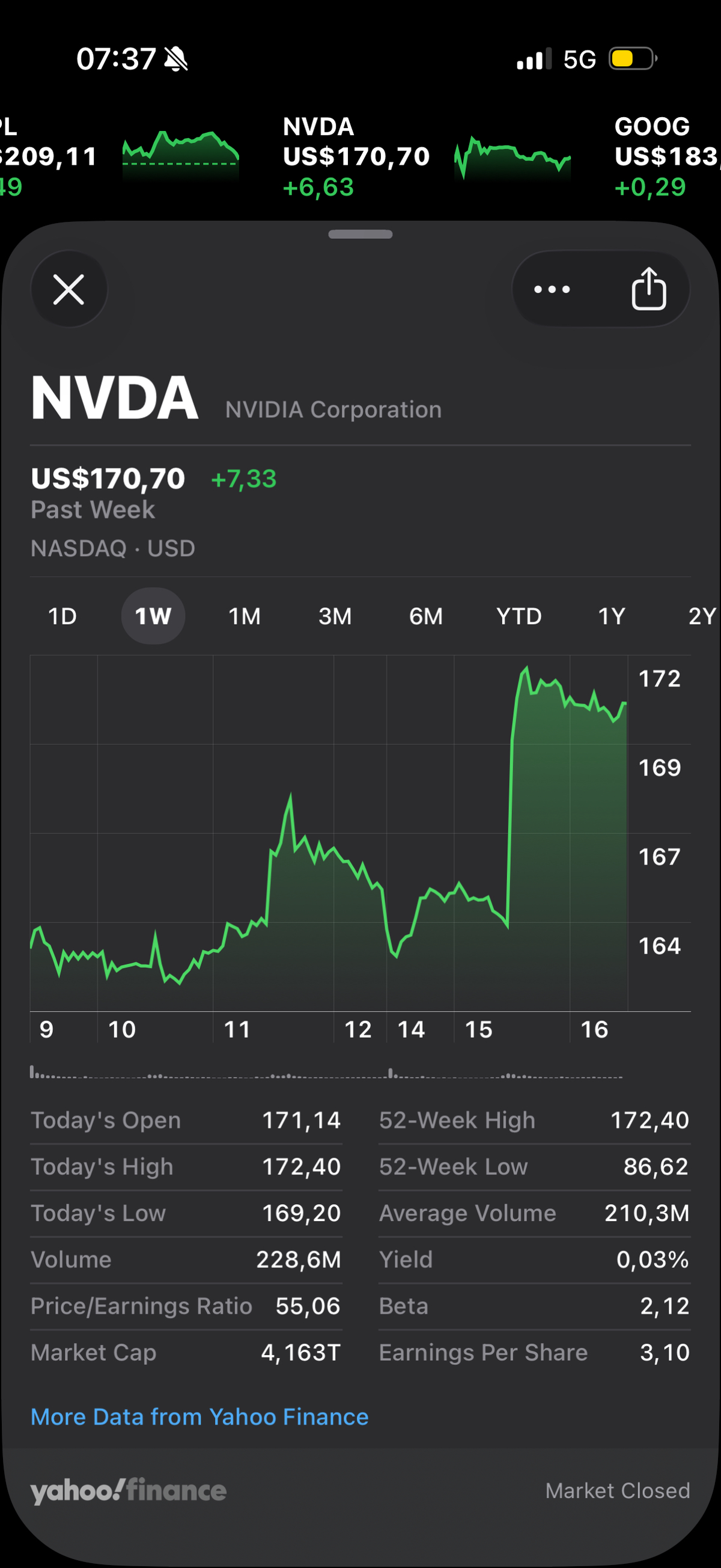Switch chart to 1D range

pos(62,616)
